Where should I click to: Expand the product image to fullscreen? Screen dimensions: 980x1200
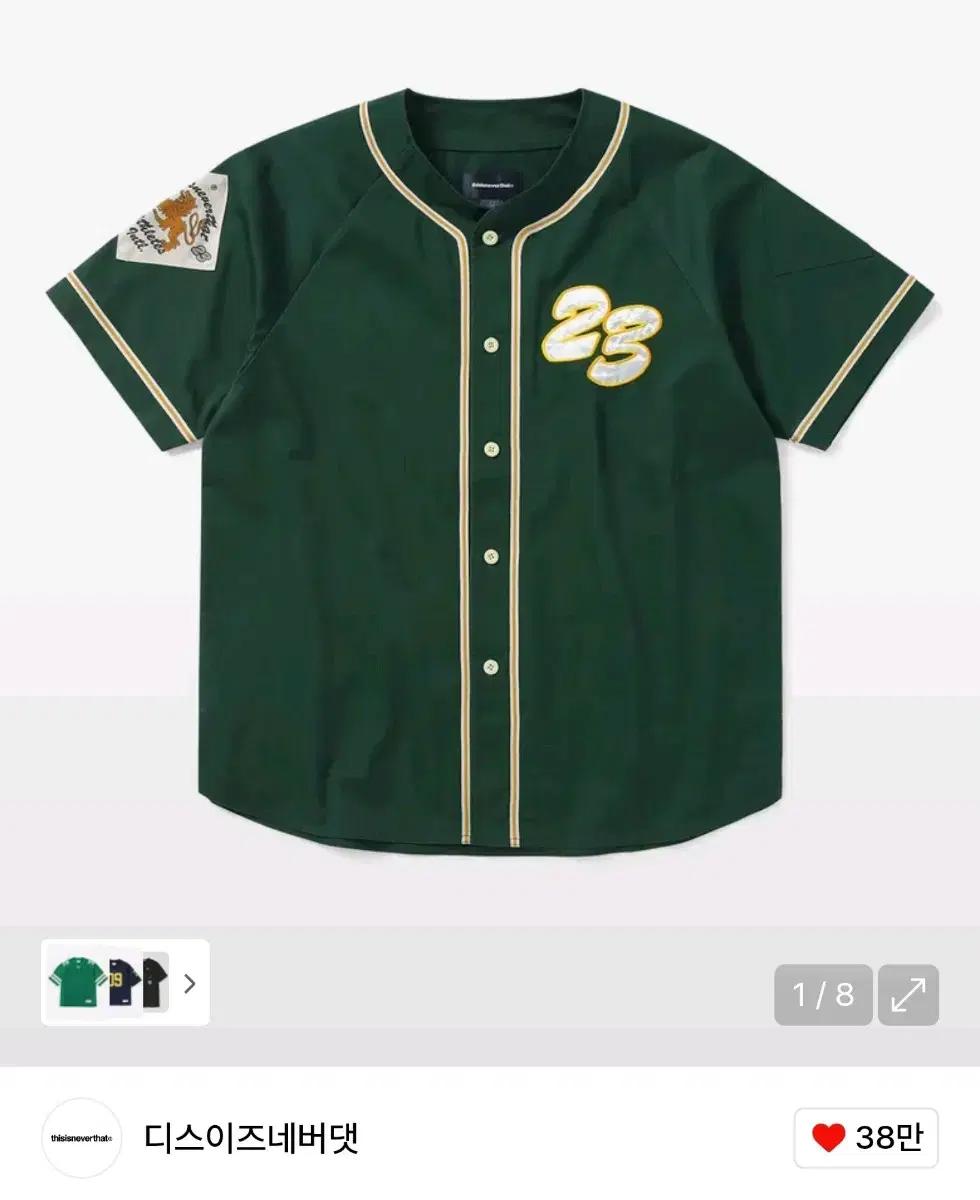coord(908,994)
